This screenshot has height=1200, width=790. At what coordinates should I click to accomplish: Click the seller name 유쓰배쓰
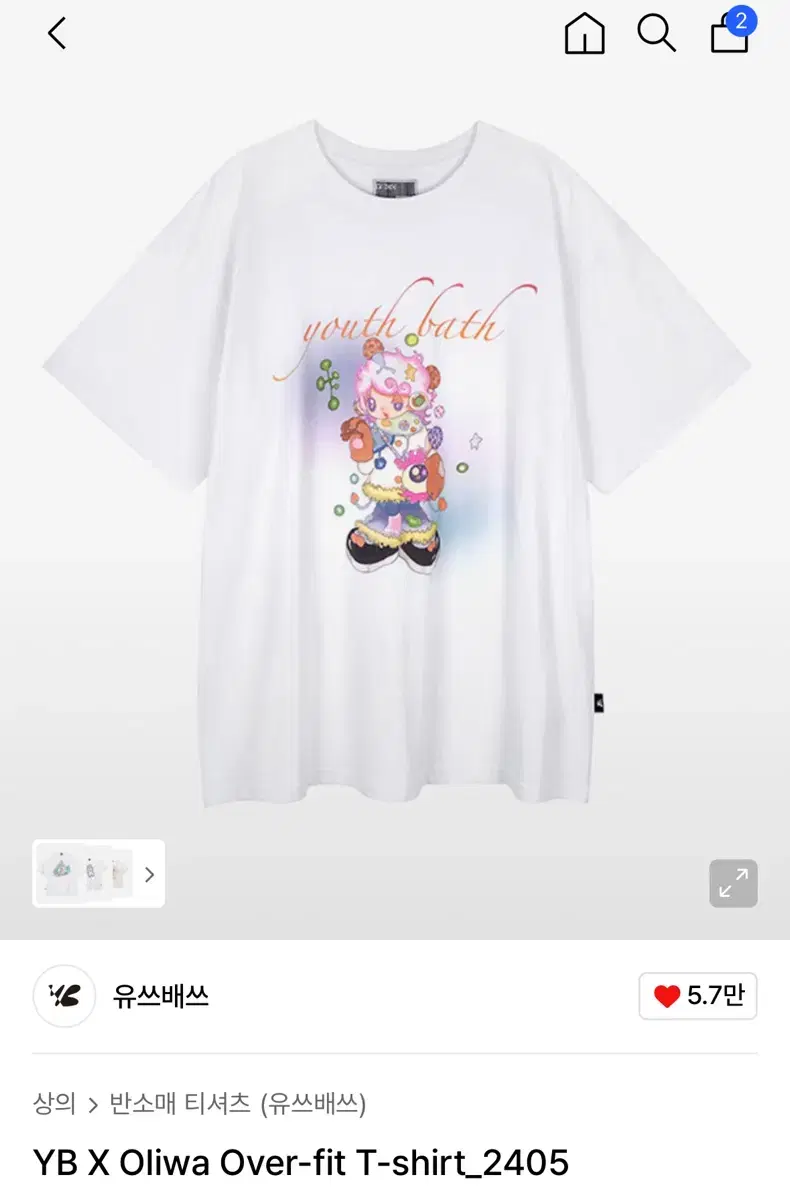click(160, 996)
